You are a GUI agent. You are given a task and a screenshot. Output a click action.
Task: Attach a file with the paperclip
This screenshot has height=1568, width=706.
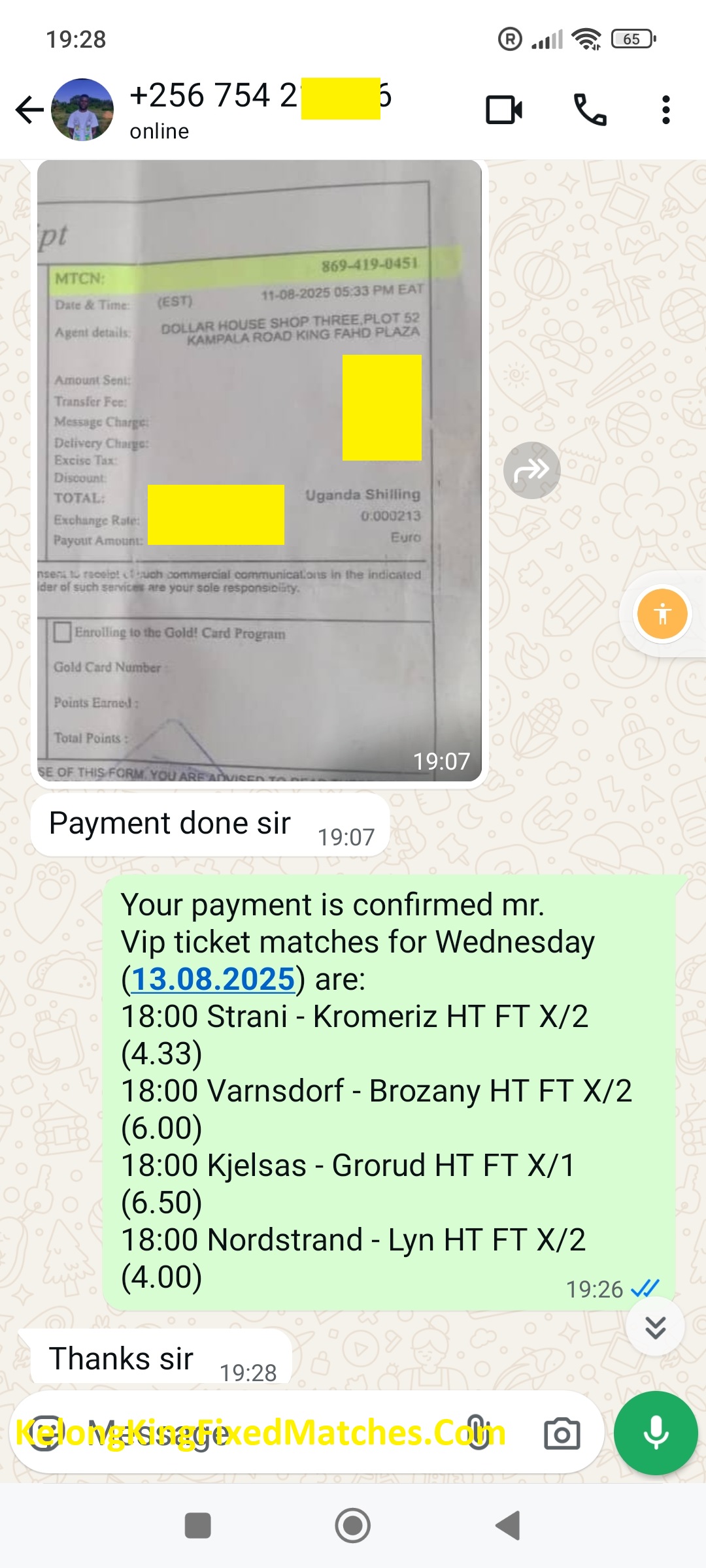478,1433
